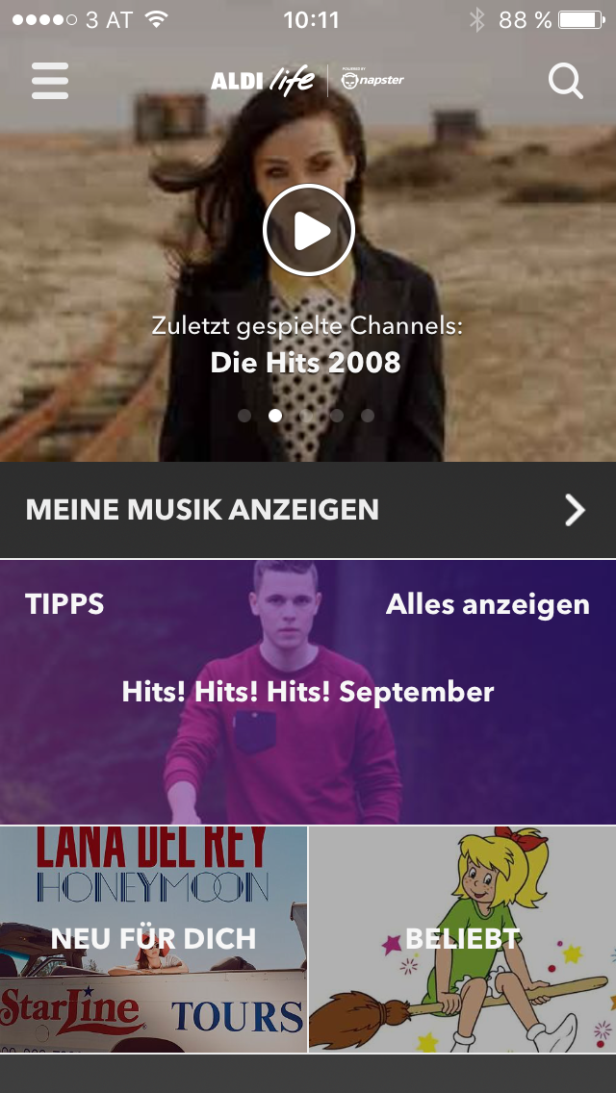
Task: Open the search icon
Action: (x=566, y=81)
